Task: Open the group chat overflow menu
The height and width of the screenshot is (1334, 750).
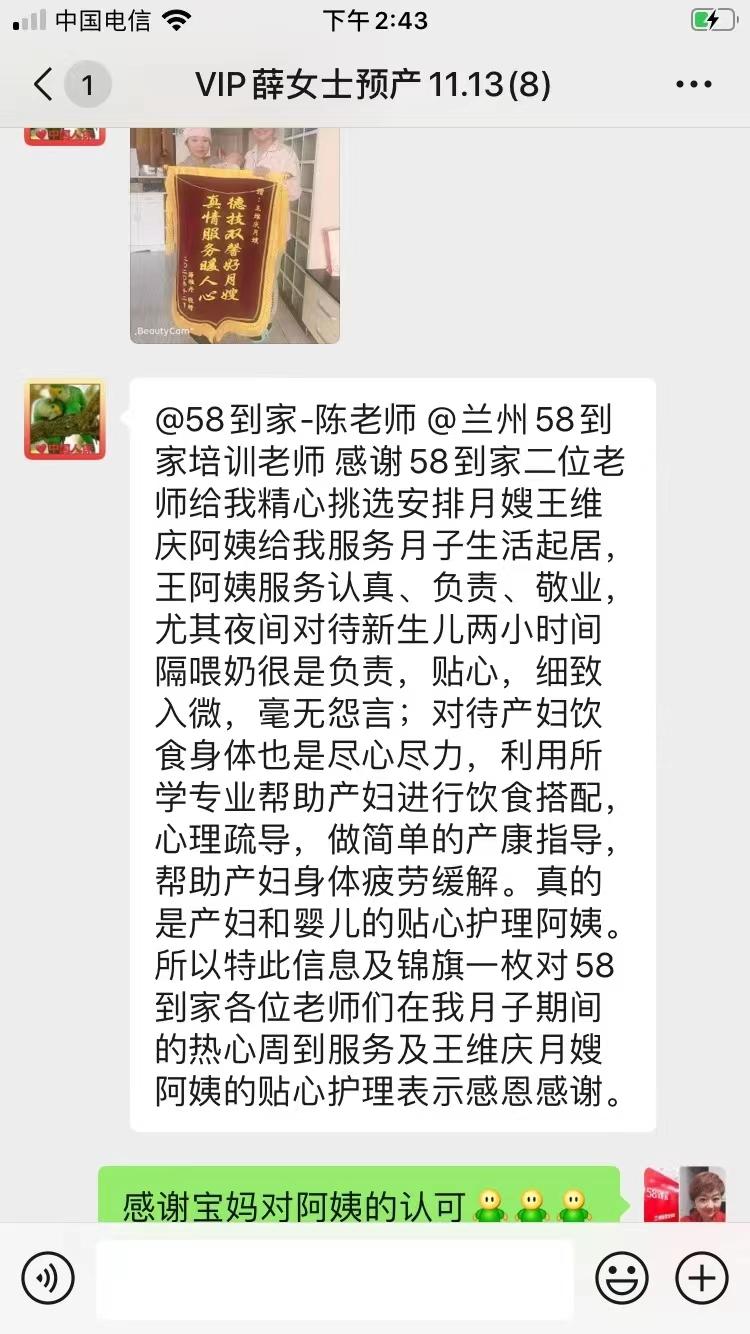Action: (x=693, y=85)
